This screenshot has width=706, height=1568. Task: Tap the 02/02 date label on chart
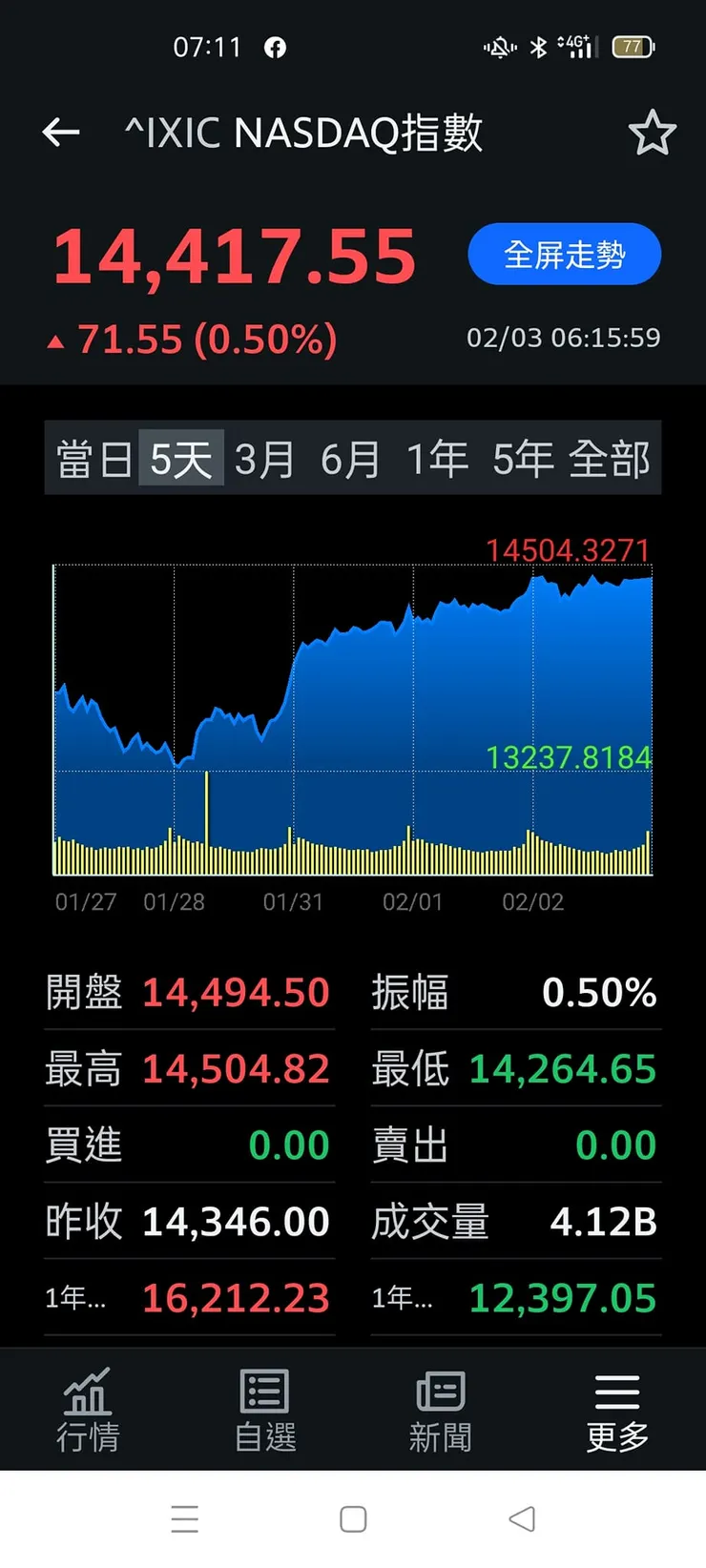pos(533,901)
